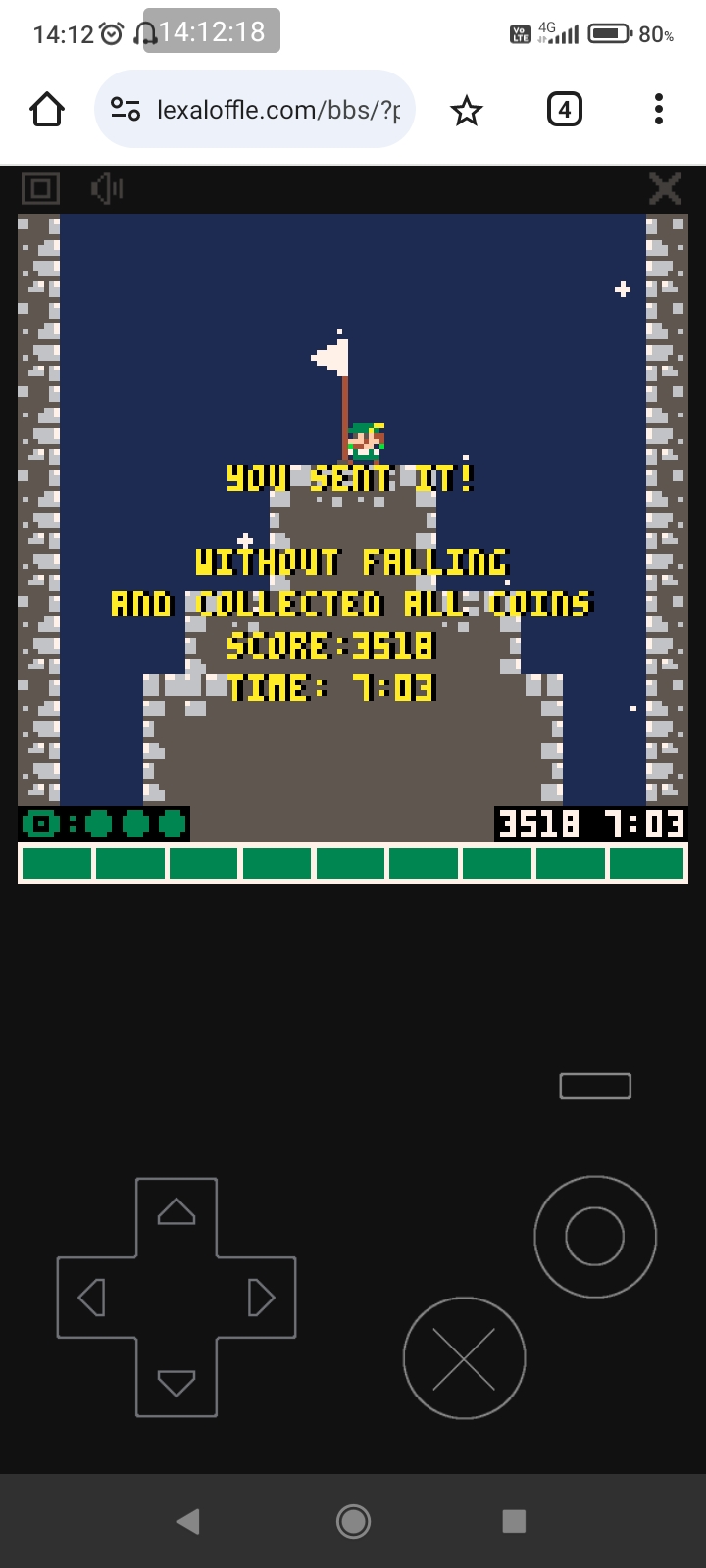Tap the d-pad left arrow
The height and width of the screenshot is (1568, 706).
[92, 1298]
